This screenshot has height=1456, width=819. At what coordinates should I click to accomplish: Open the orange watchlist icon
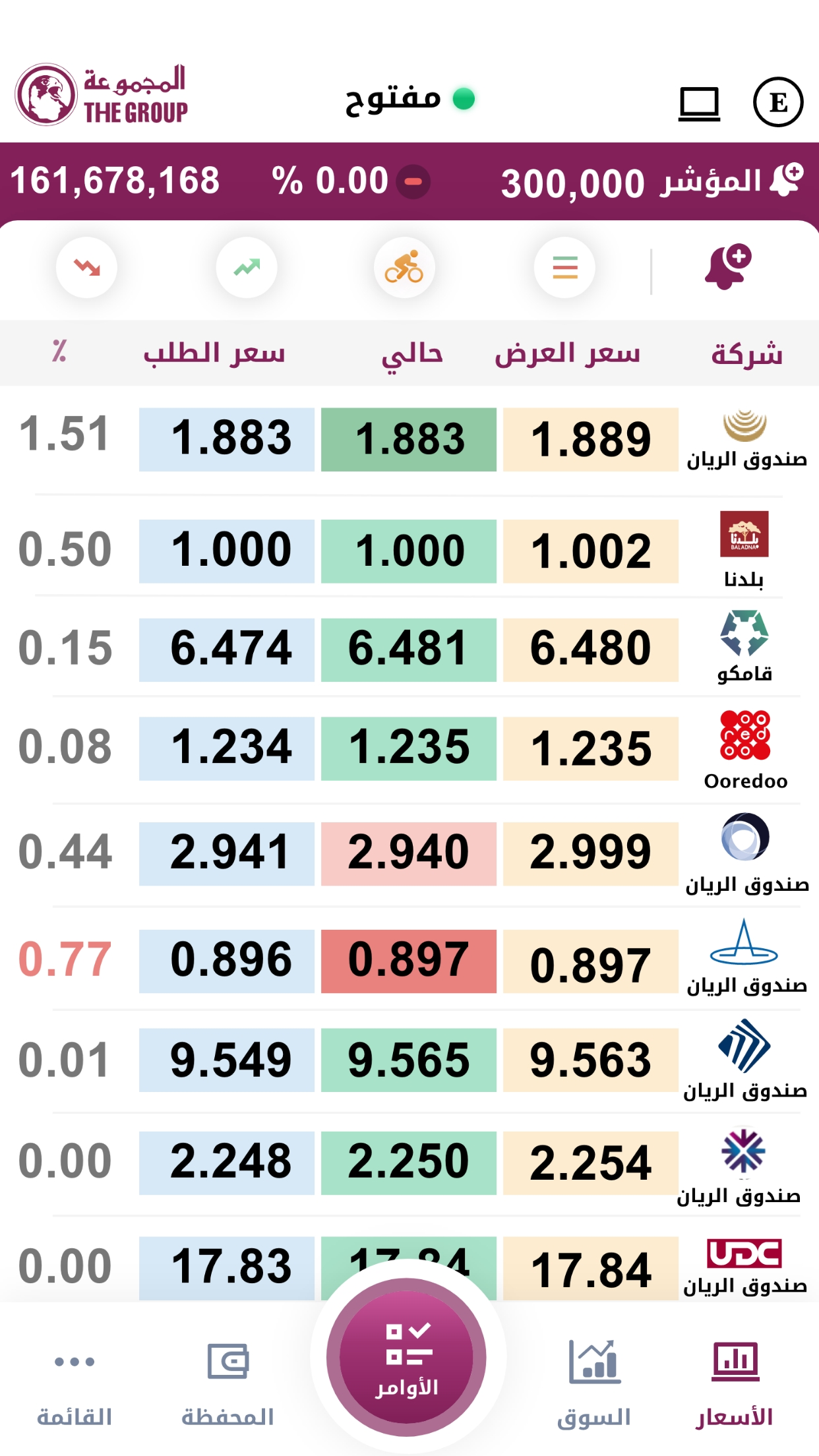pyautogui.click(x=564, y=267)
